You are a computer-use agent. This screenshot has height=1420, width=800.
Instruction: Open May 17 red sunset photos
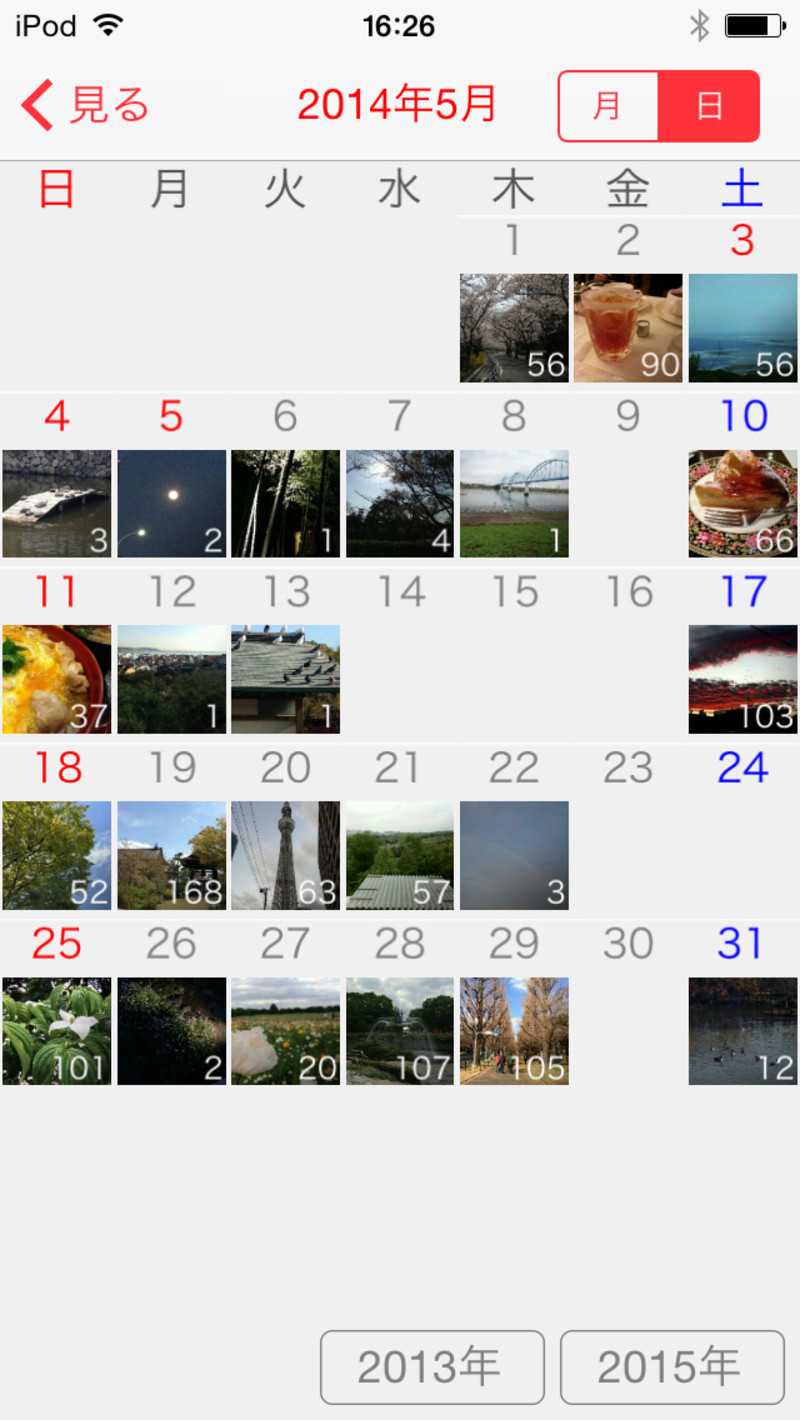click(x=742, y=679)
